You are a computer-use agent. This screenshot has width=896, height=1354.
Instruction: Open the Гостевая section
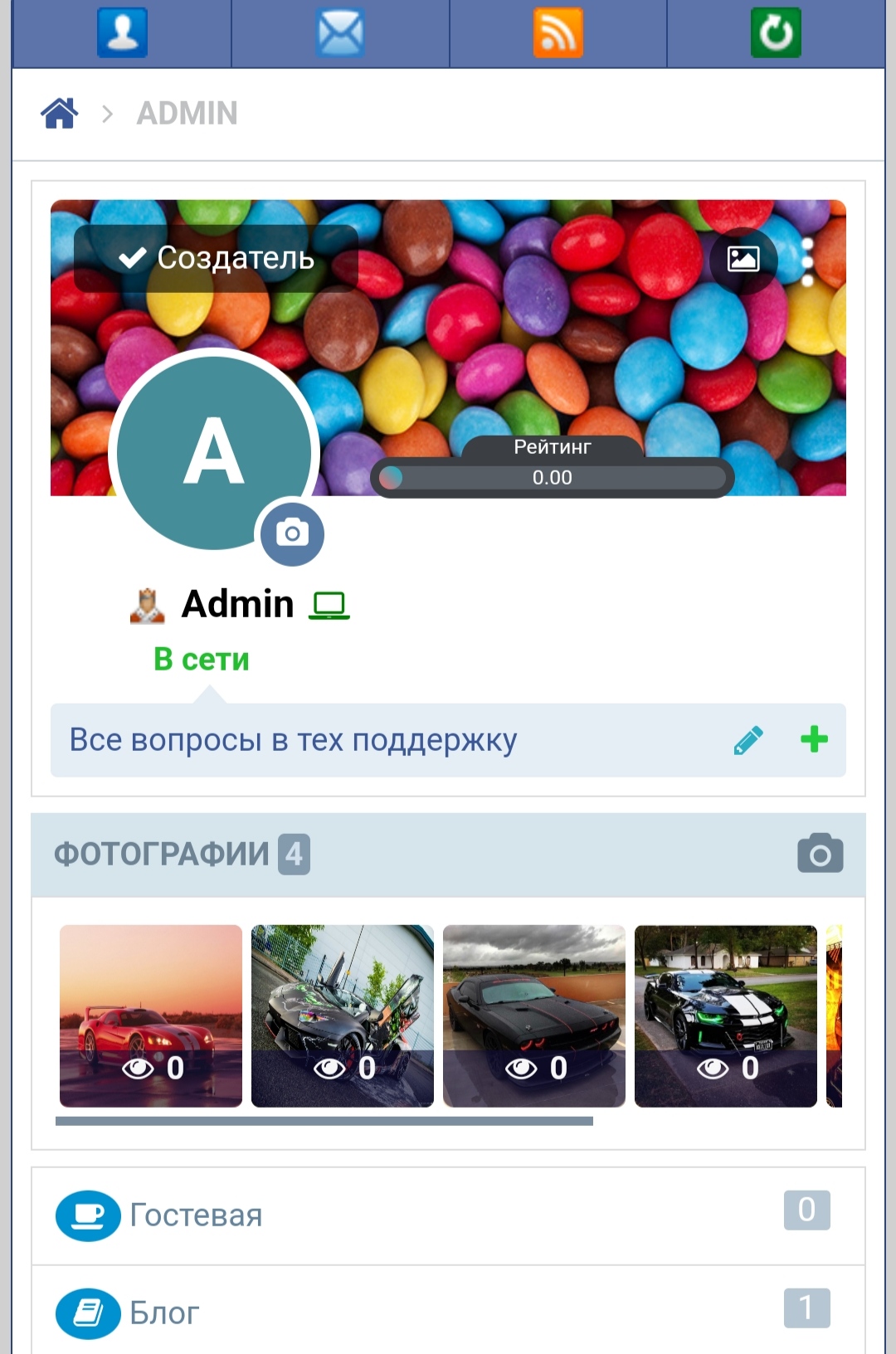tap(196, 1215)
